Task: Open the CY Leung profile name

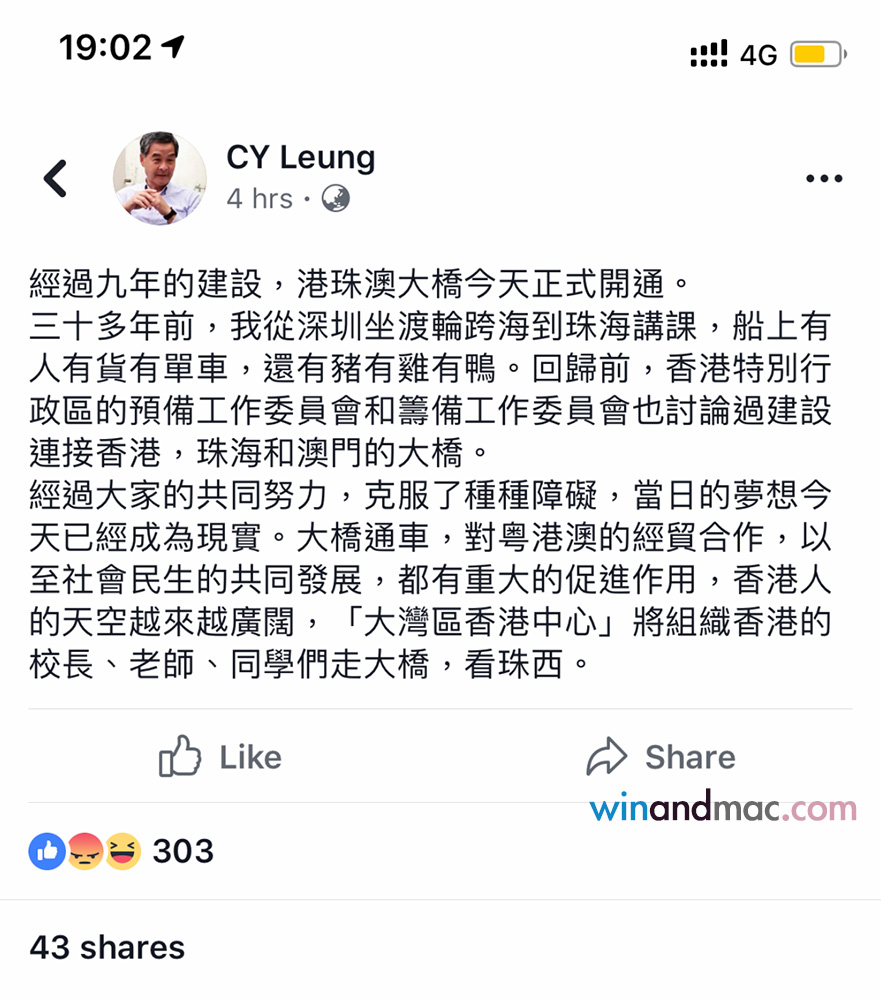Action: point(301,157)
